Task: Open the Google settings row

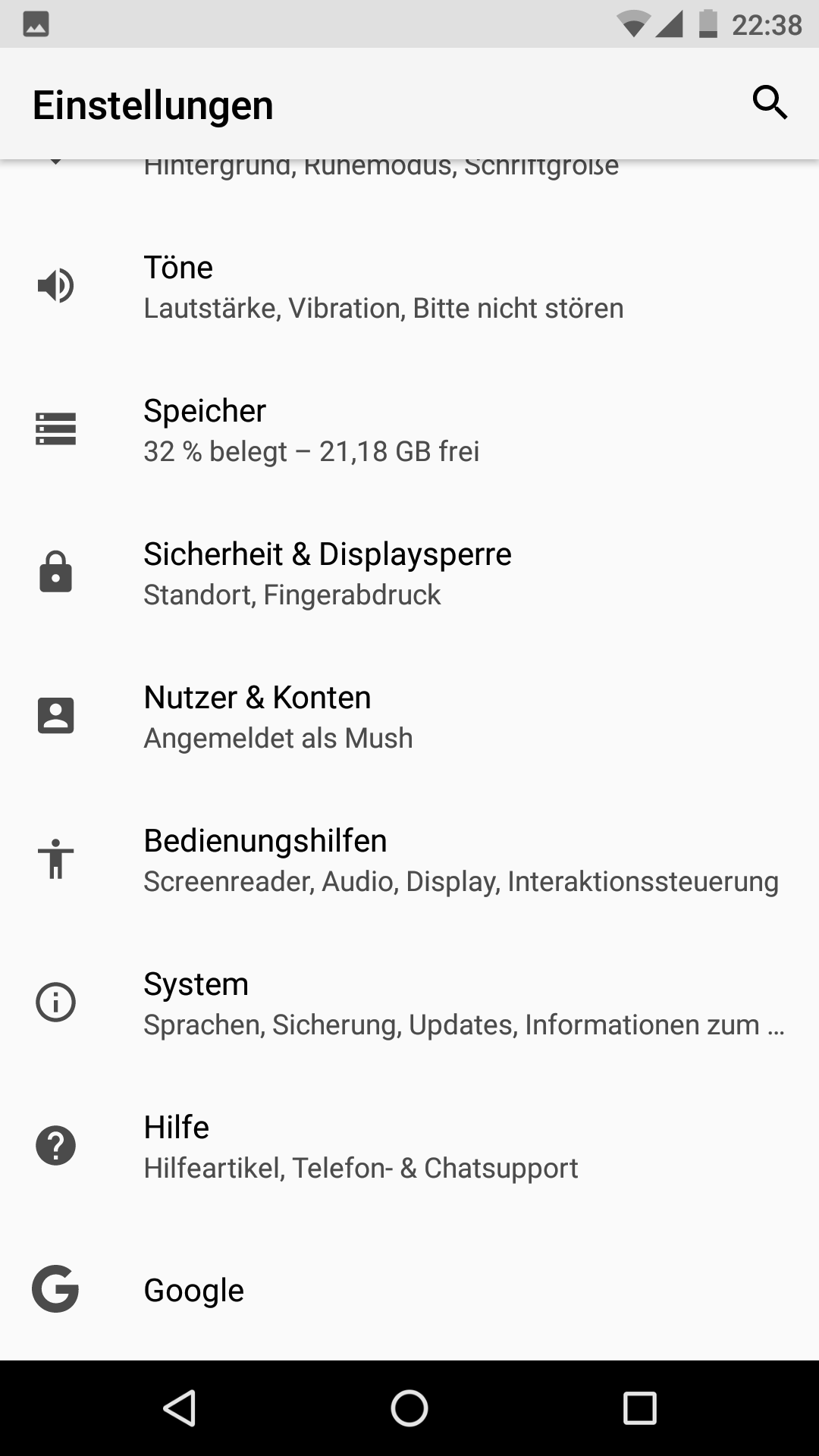Action: coord(409,1290)
